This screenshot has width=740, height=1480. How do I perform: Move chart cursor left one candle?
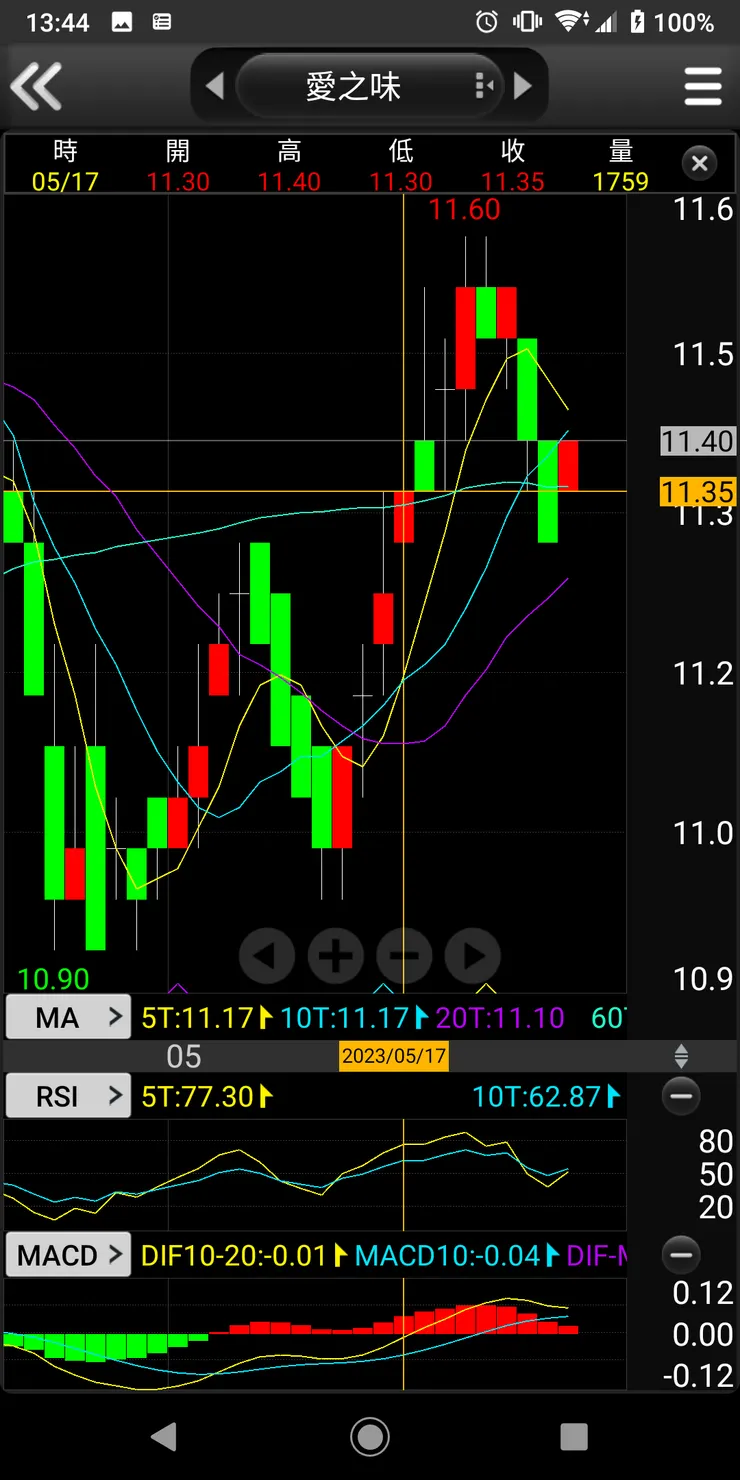tap(266, 956)
